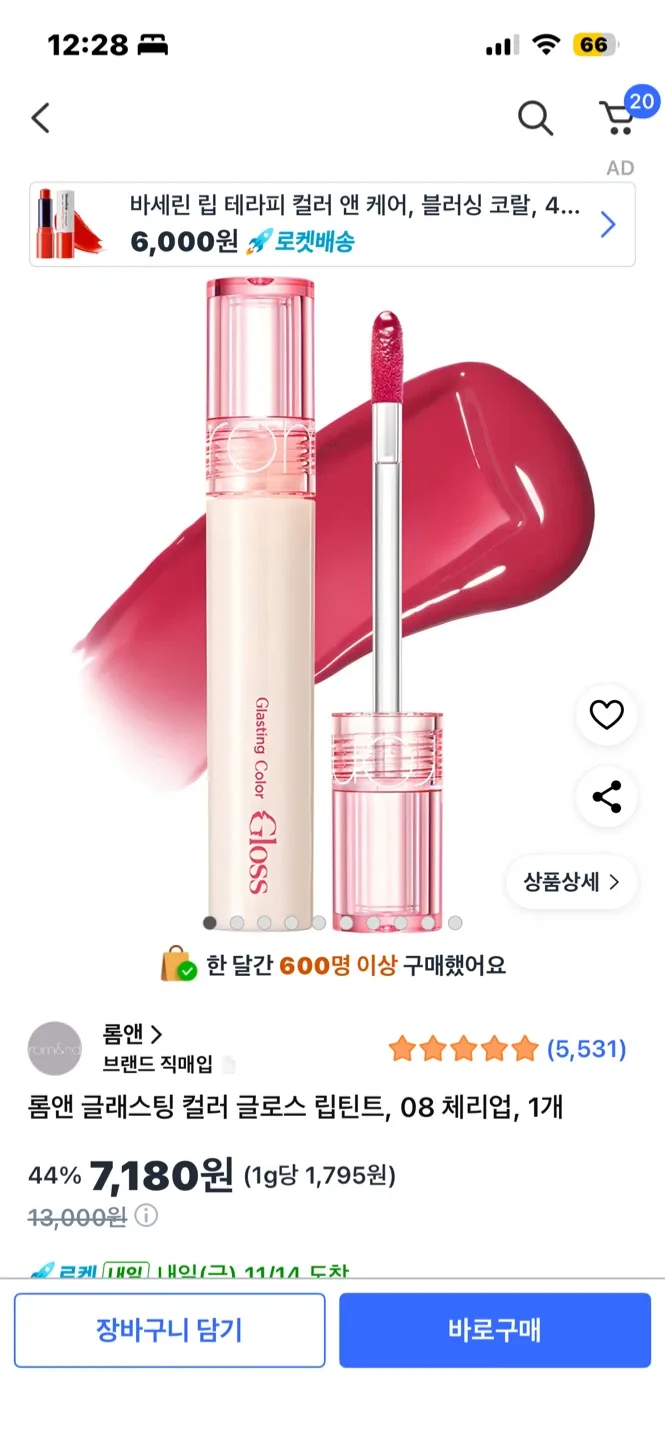Share this product
Image resolution: width=665 pixels, height=1440 pixels.
(x=606, y=796)
